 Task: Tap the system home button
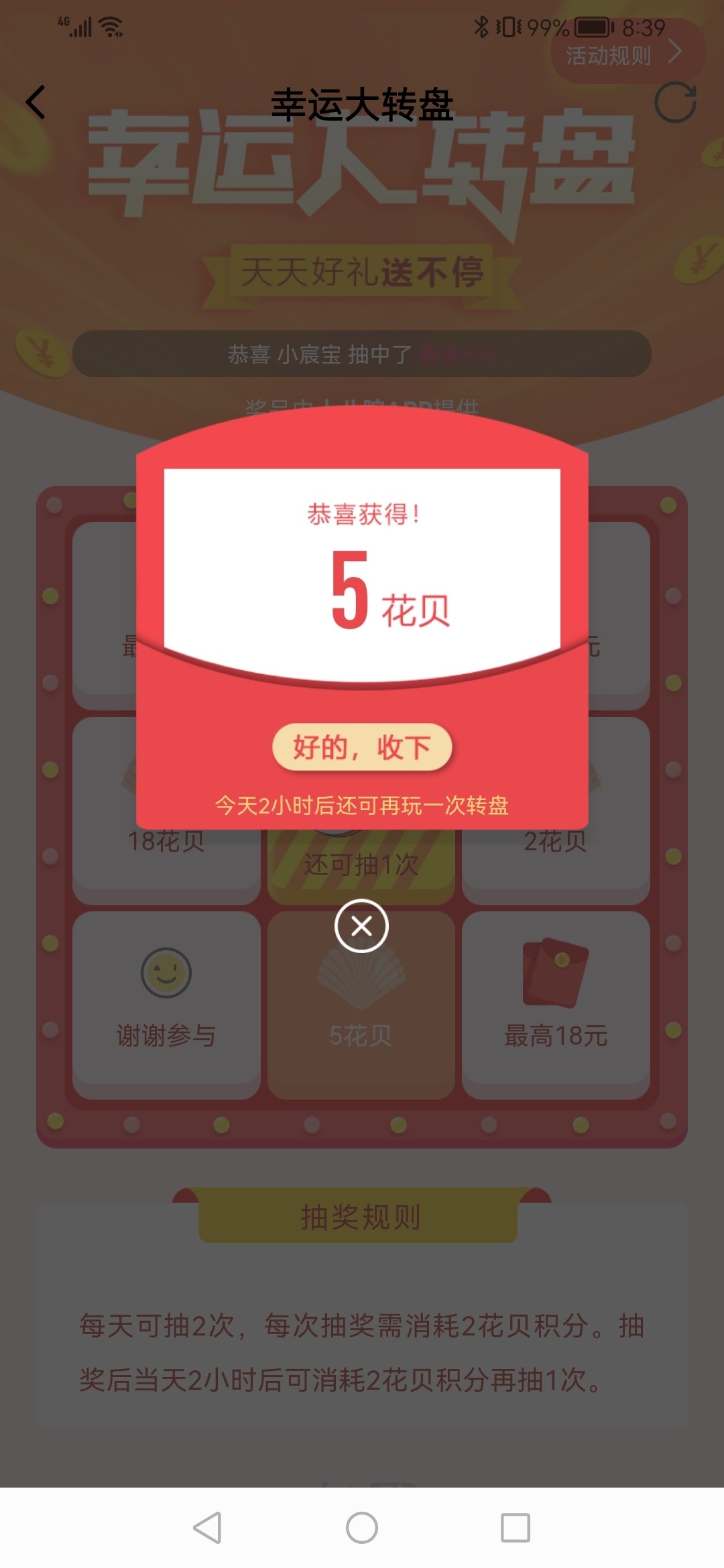362,1528
